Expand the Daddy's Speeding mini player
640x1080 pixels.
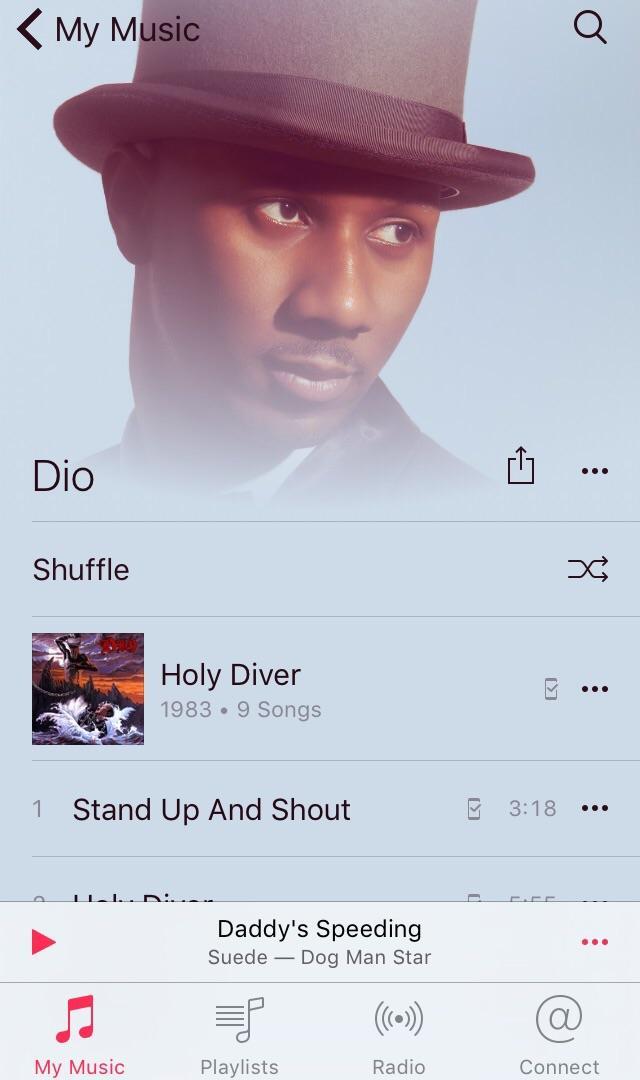(319, 942)
